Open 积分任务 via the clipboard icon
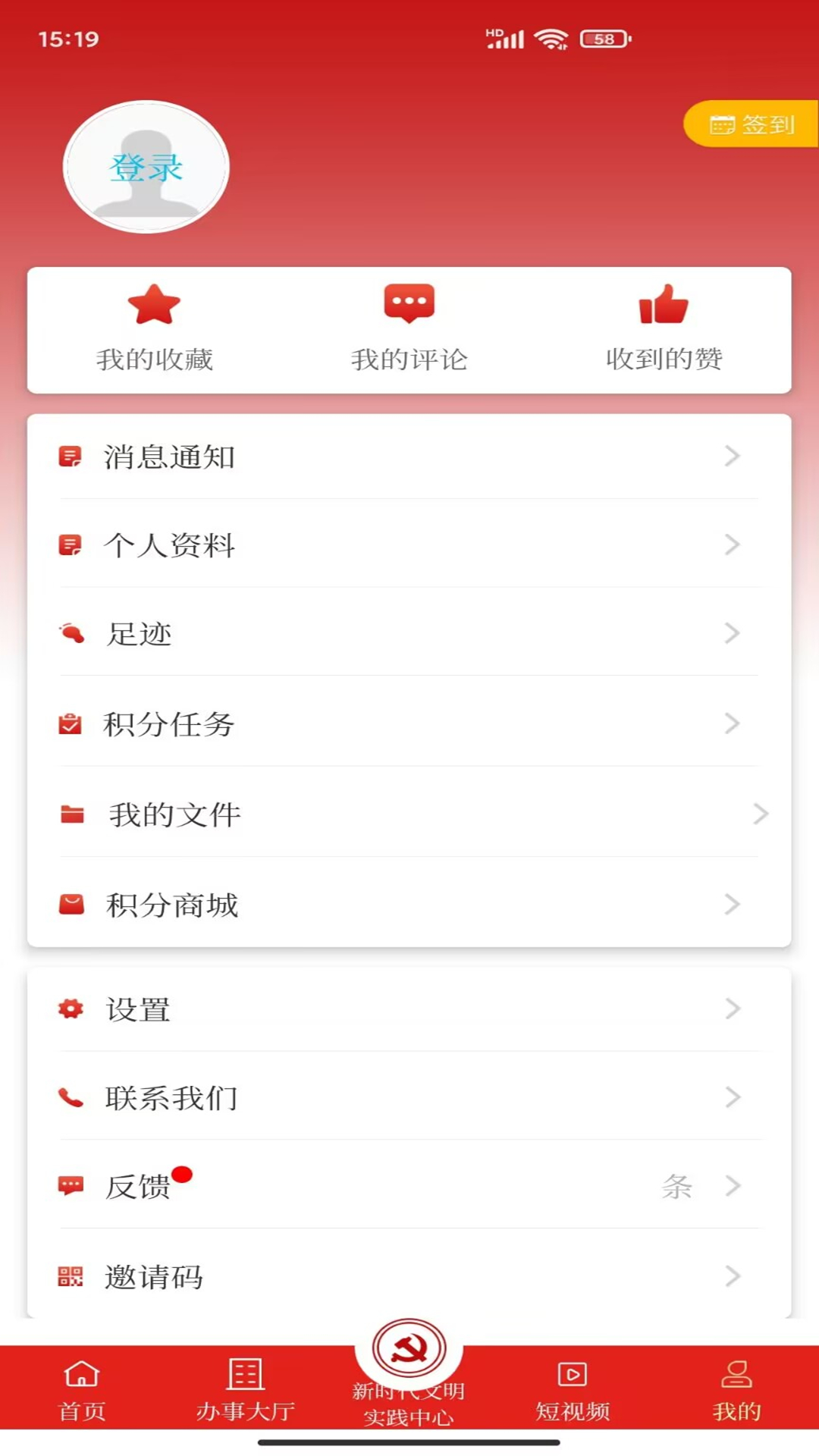Screen dimensions: 819x1456 click(x=70, y=724)
